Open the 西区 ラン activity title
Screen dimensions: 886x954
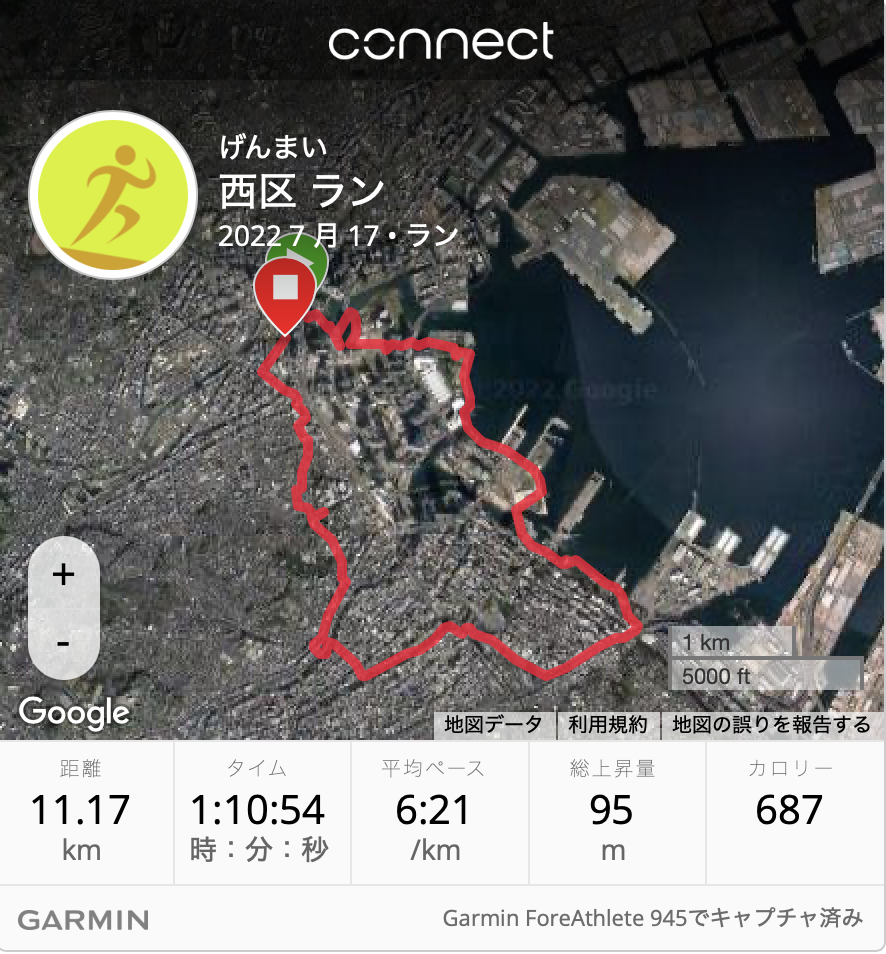tap(302, 191)
